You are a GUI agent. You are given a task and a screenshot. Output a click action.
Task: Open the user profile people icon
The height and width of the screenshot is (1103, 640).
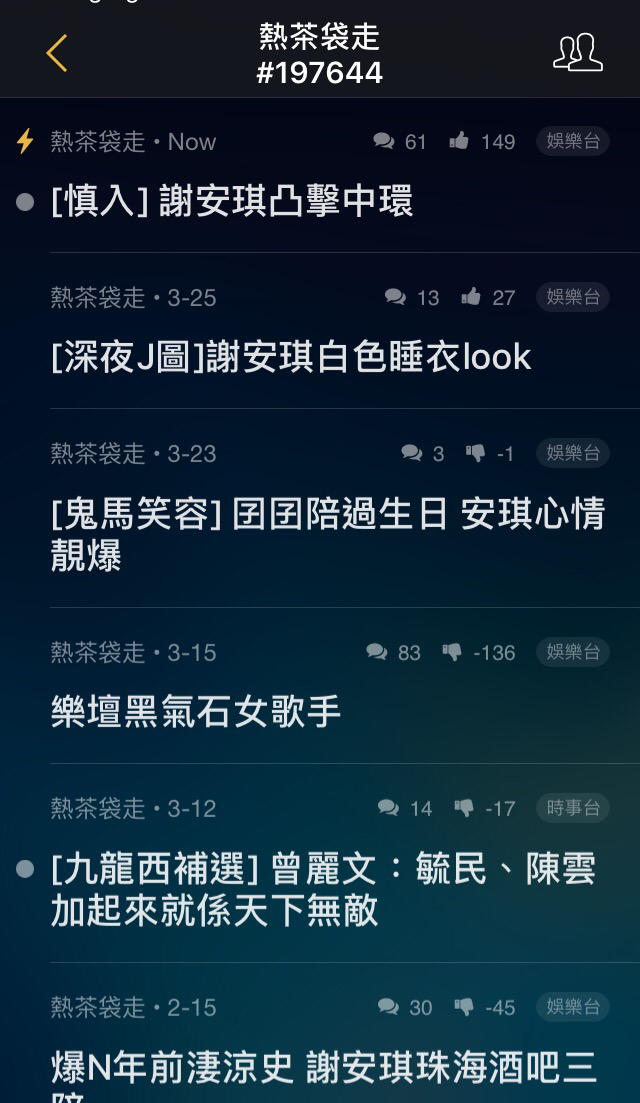(x=577, y=53)
